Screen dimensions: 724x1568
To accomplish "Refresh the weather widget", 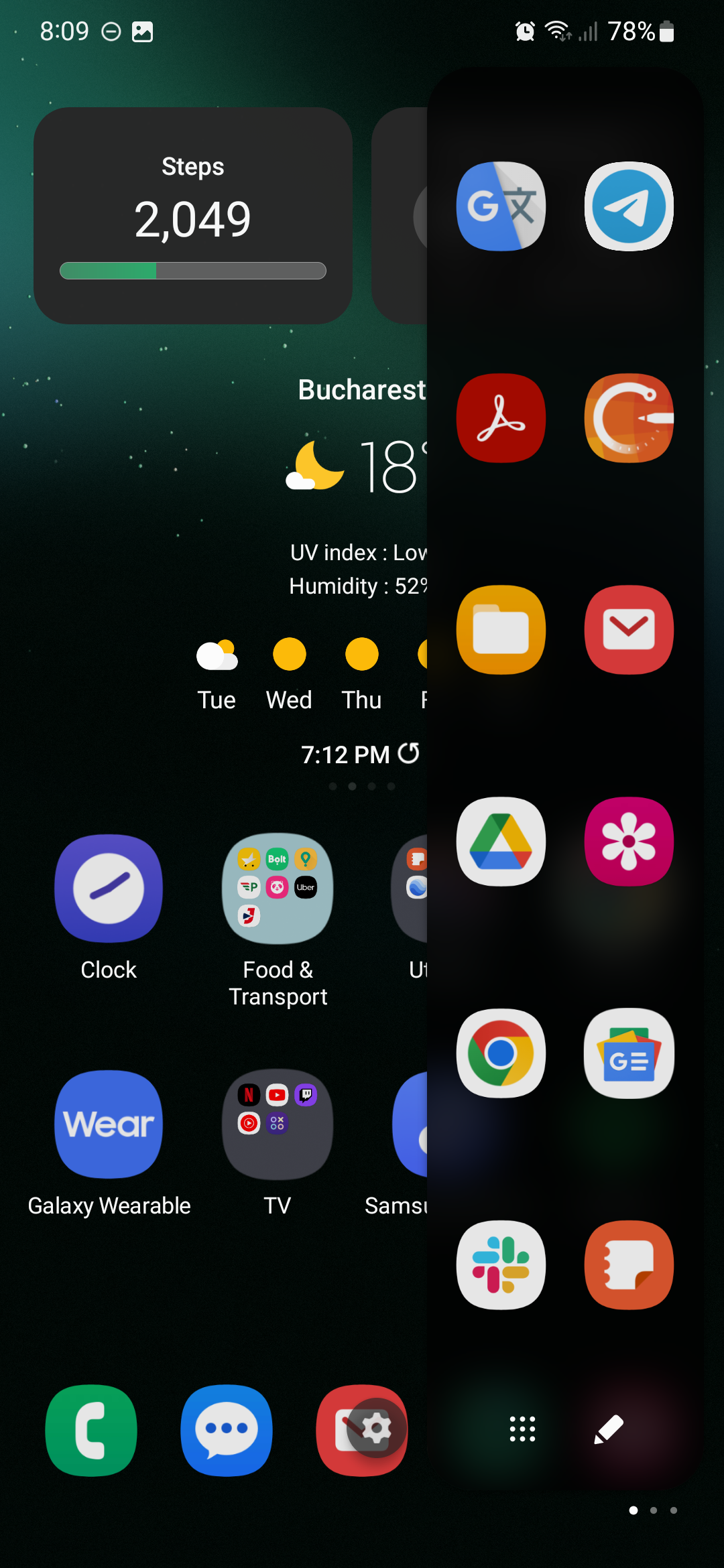I will pyautogui.click(x=408, y=754).
